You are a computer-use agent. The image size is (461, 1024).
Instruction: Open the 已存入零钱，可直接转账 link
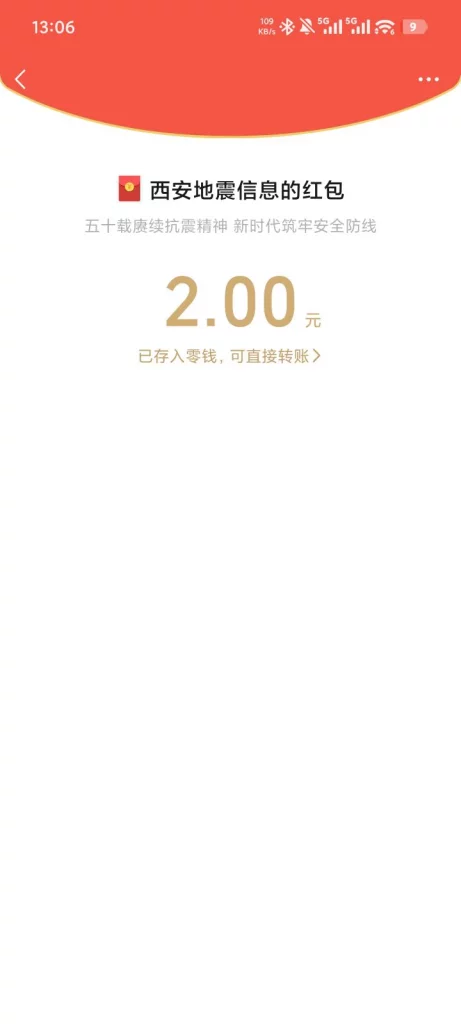tap(230, 357)
